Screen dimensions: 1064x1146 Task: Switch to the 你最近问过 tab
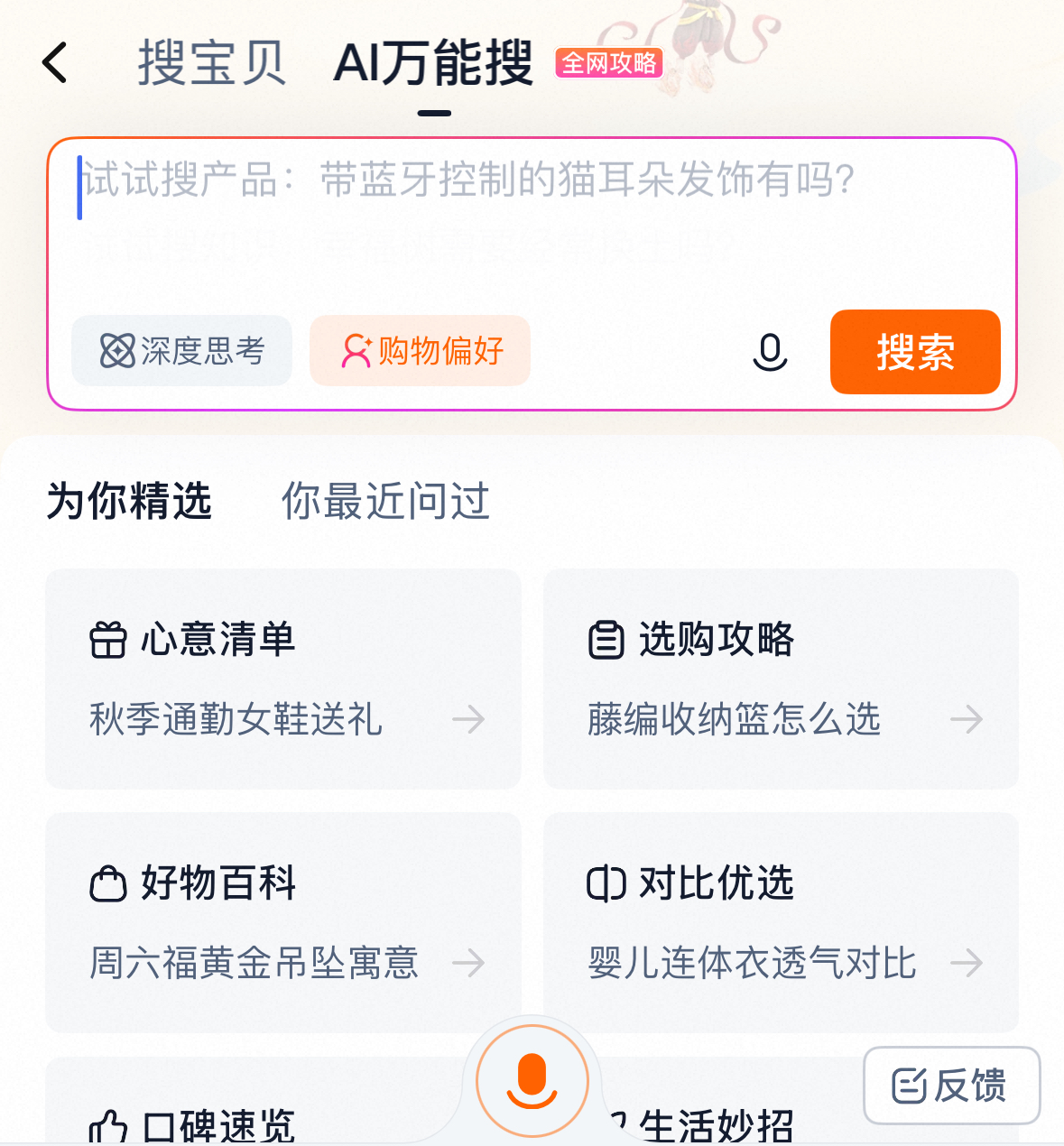(x=385, y=503)
